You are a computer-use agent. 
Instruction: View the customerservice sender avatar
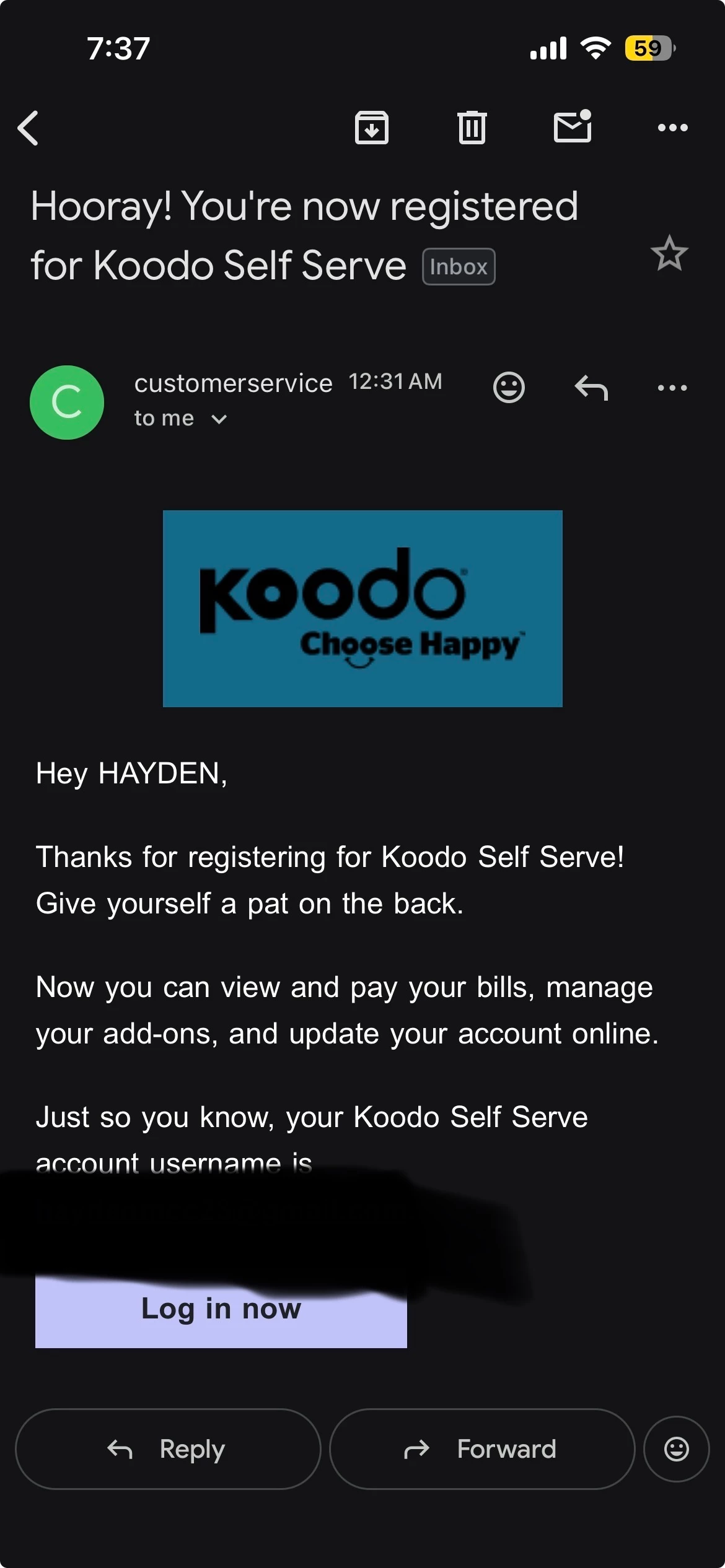point(67,403)
